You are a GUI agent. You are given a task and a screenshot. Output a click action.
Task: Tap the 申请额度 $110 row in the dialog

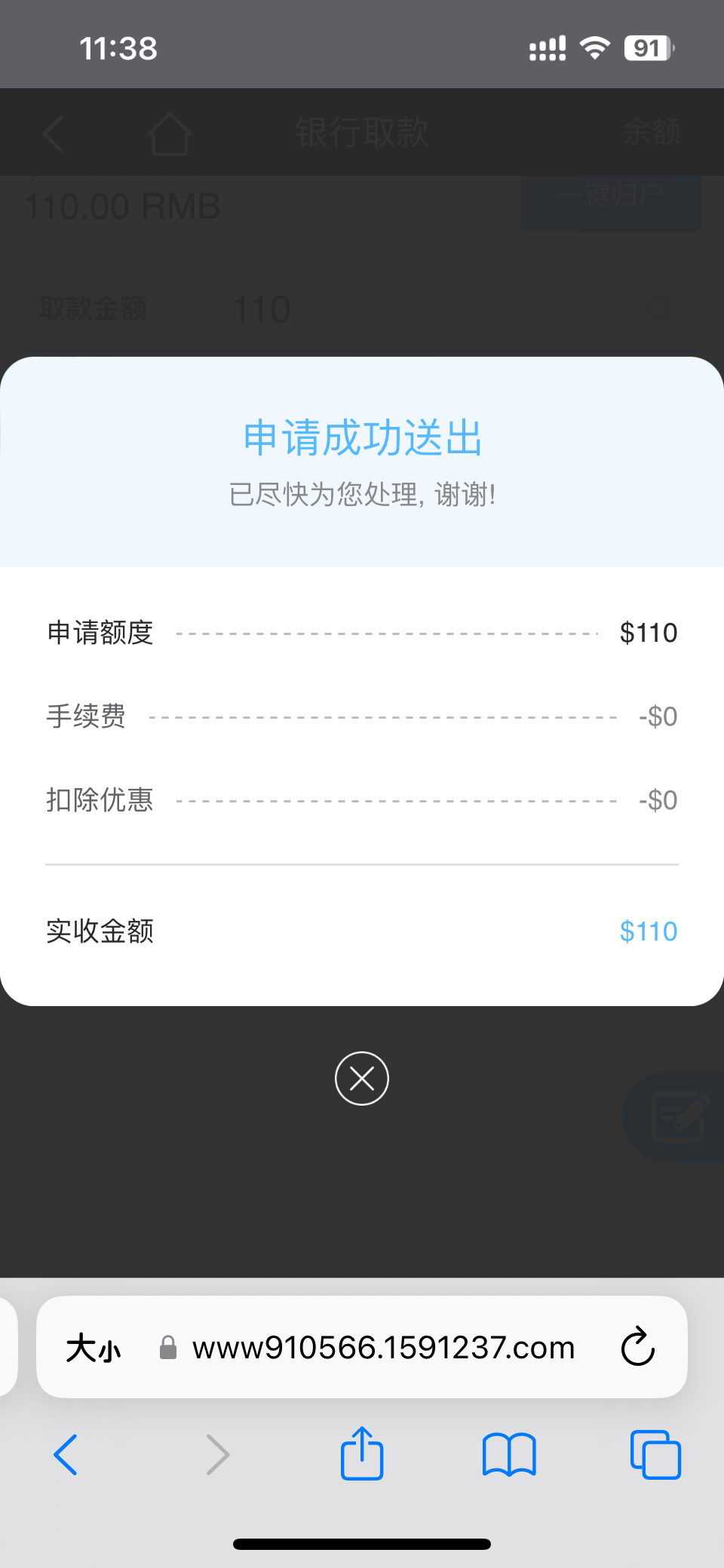point(362,633)
